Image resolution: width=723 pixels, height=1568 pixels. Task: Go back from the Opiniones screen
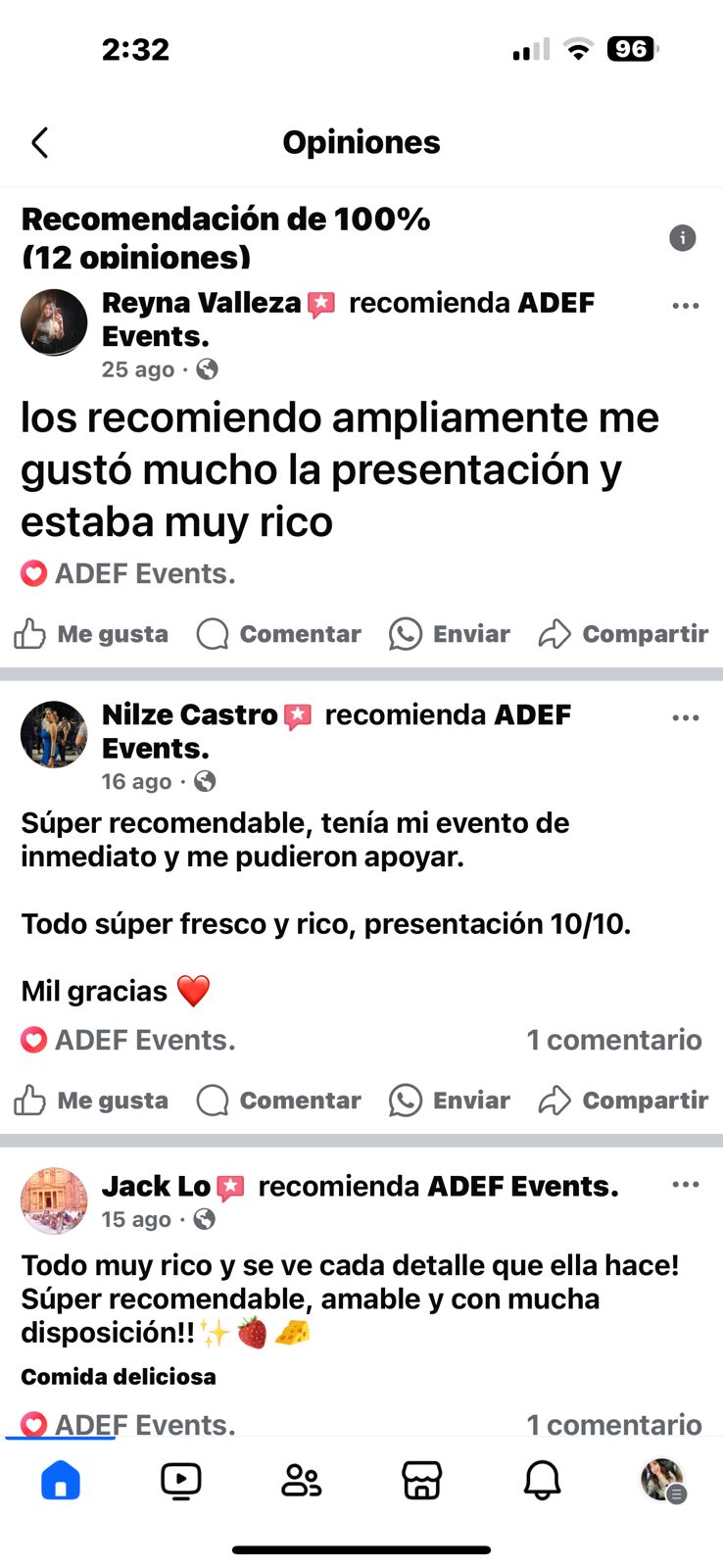point(40,143)
